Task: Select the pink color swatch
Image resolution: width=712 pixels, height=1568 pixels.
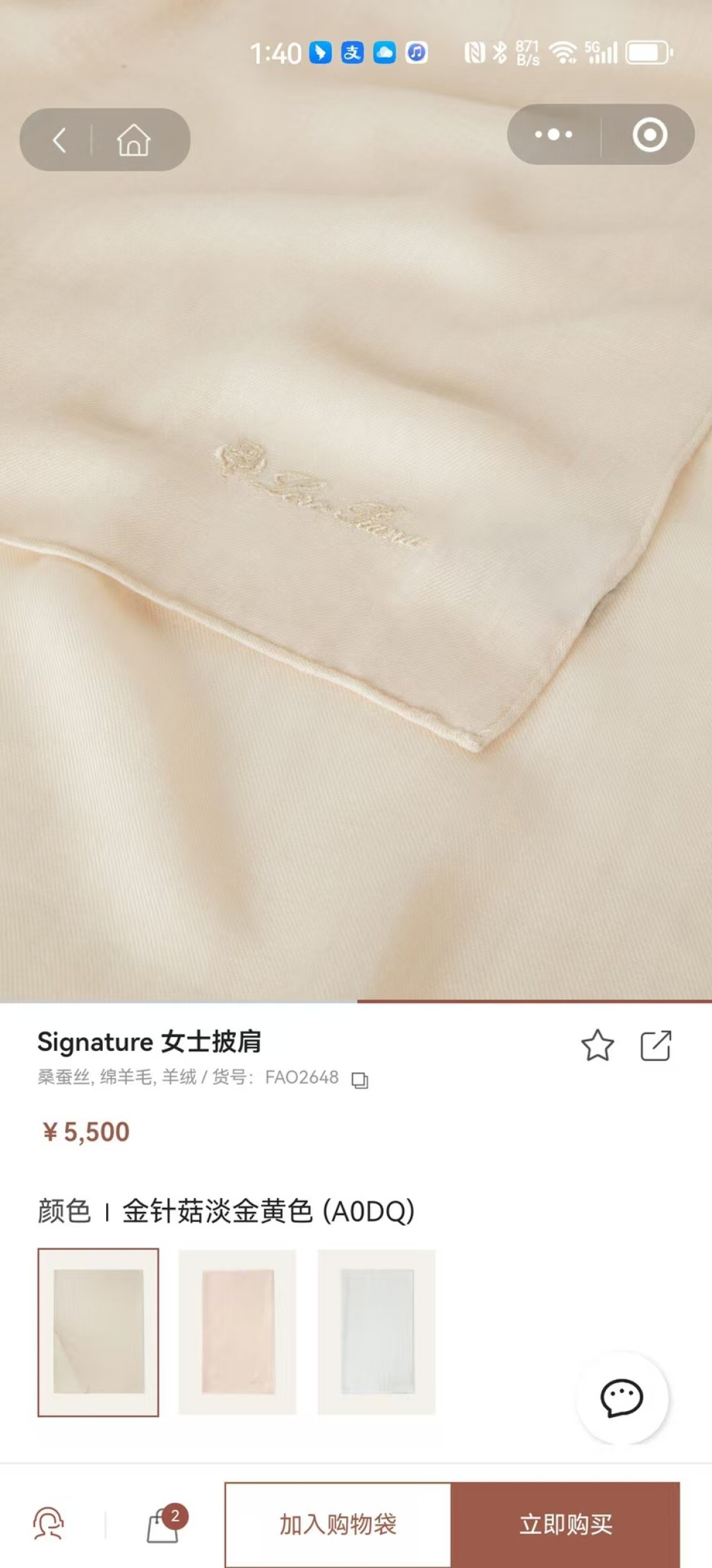Action: (237, 1332)
